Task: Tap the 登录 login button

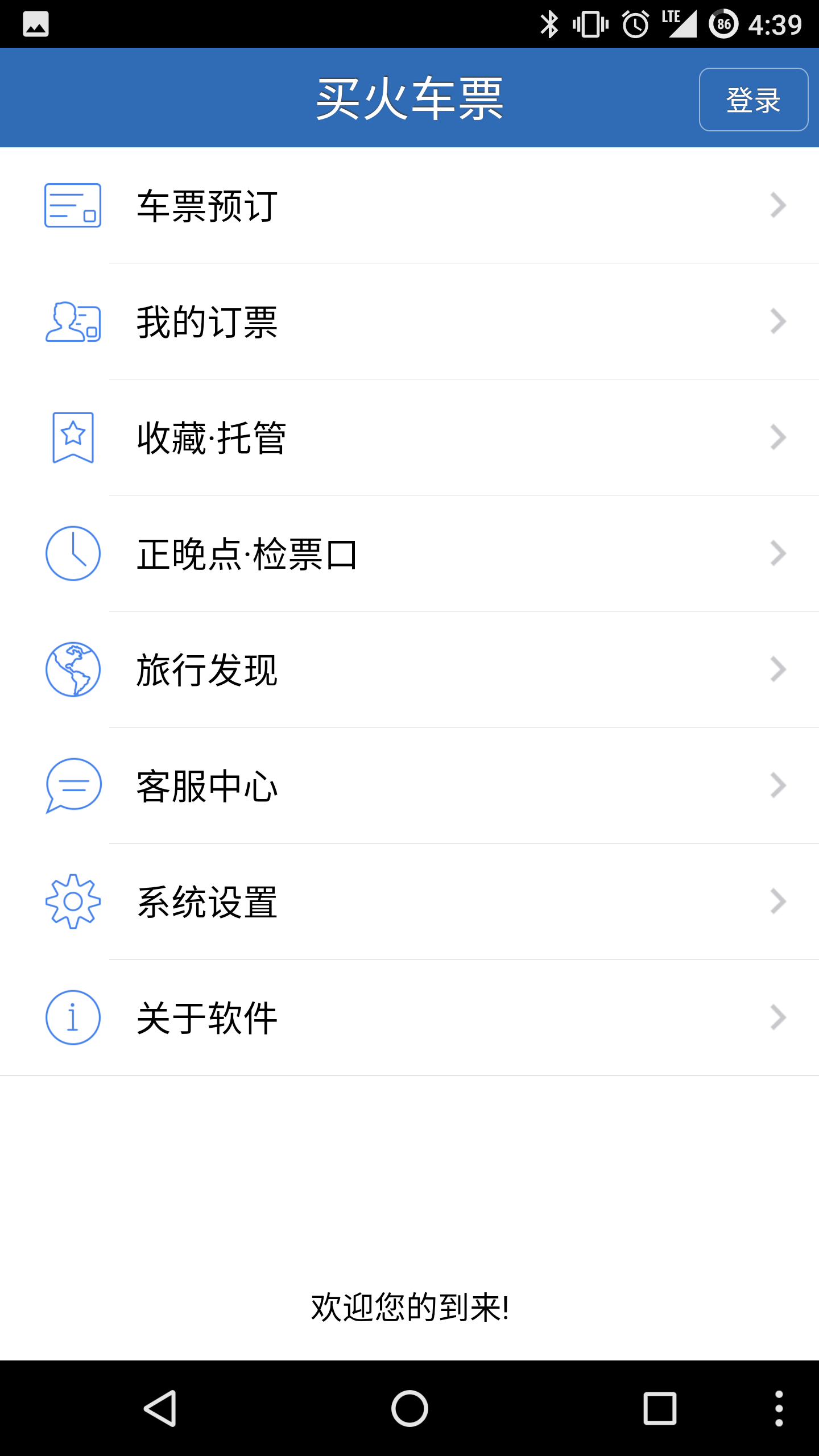Action: tap(754, 100)
